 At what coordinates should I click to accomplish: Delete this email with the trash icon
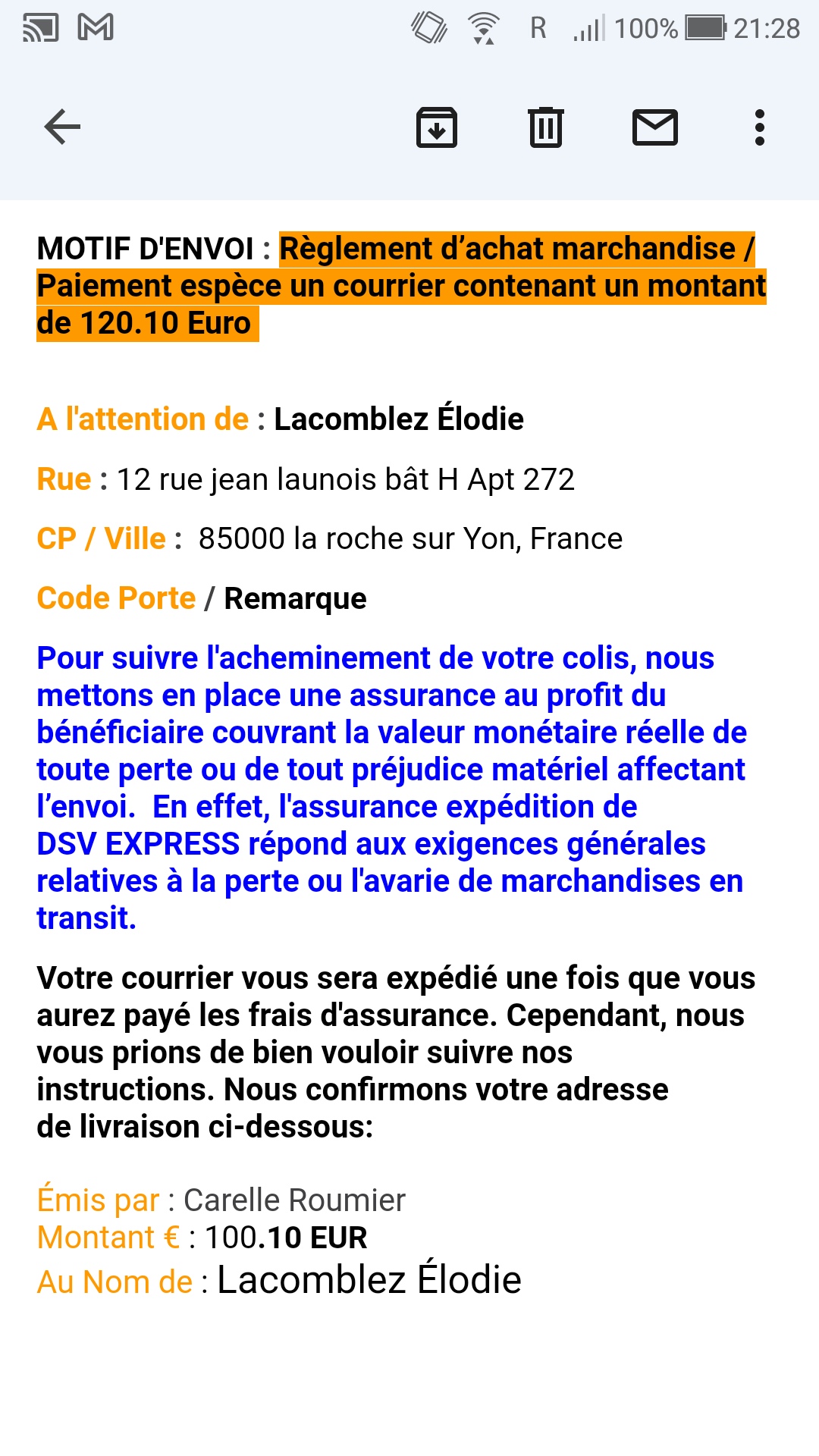(546, 127)
